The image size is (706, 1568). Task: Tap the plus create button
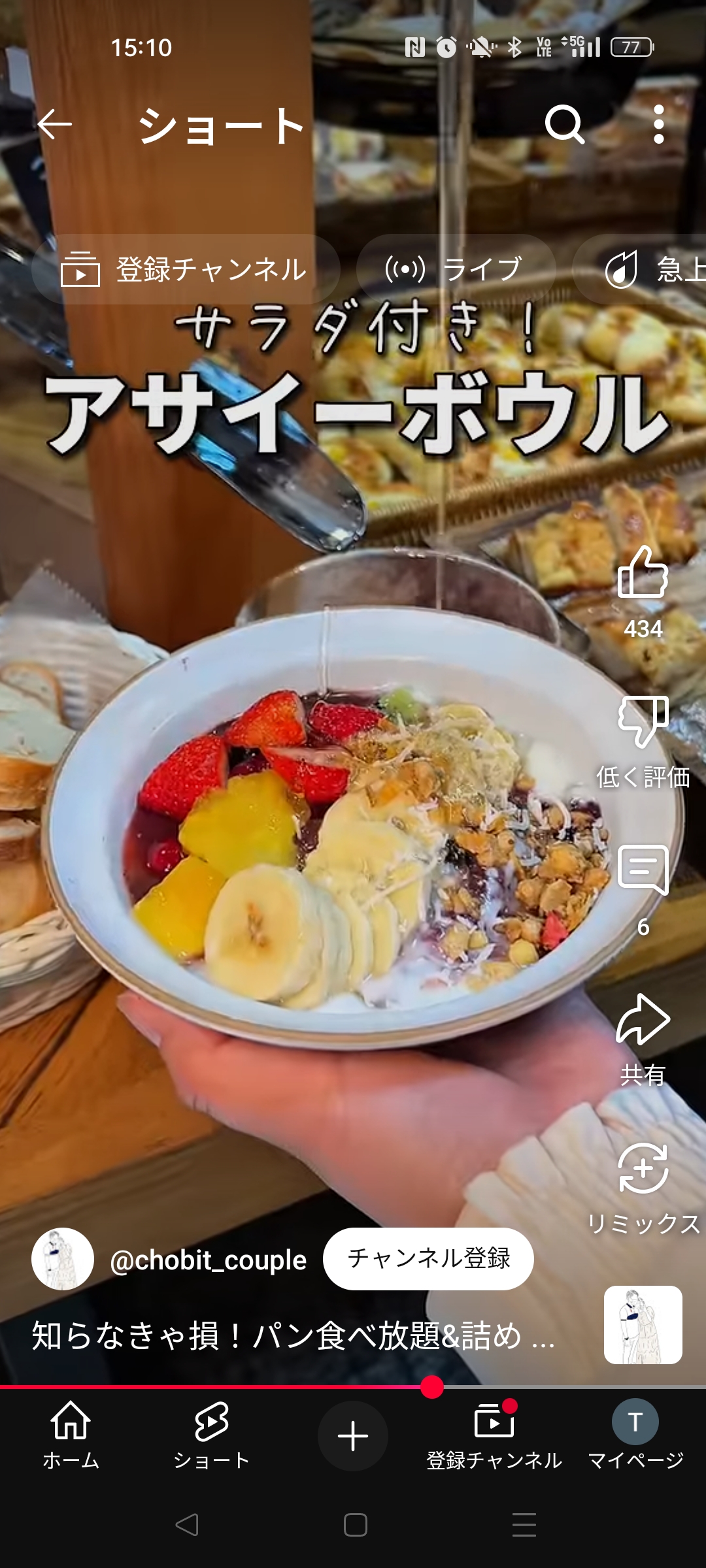[353, 1436]
